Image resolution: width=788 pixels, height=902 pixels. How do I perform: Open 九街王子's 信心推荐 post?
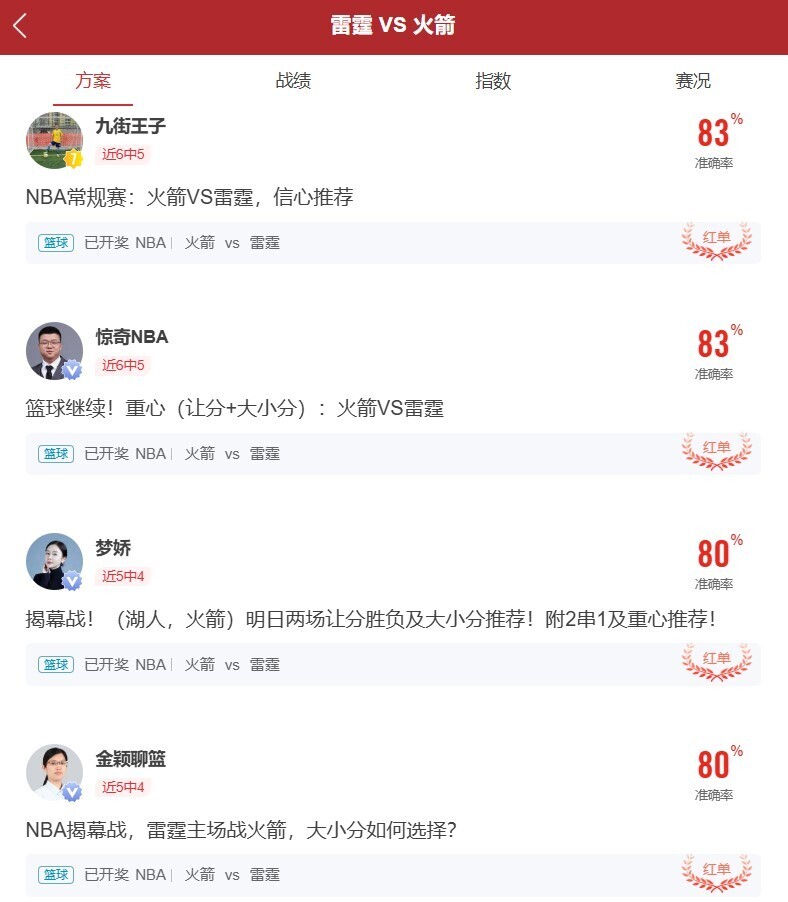click(x=190, y=197)
